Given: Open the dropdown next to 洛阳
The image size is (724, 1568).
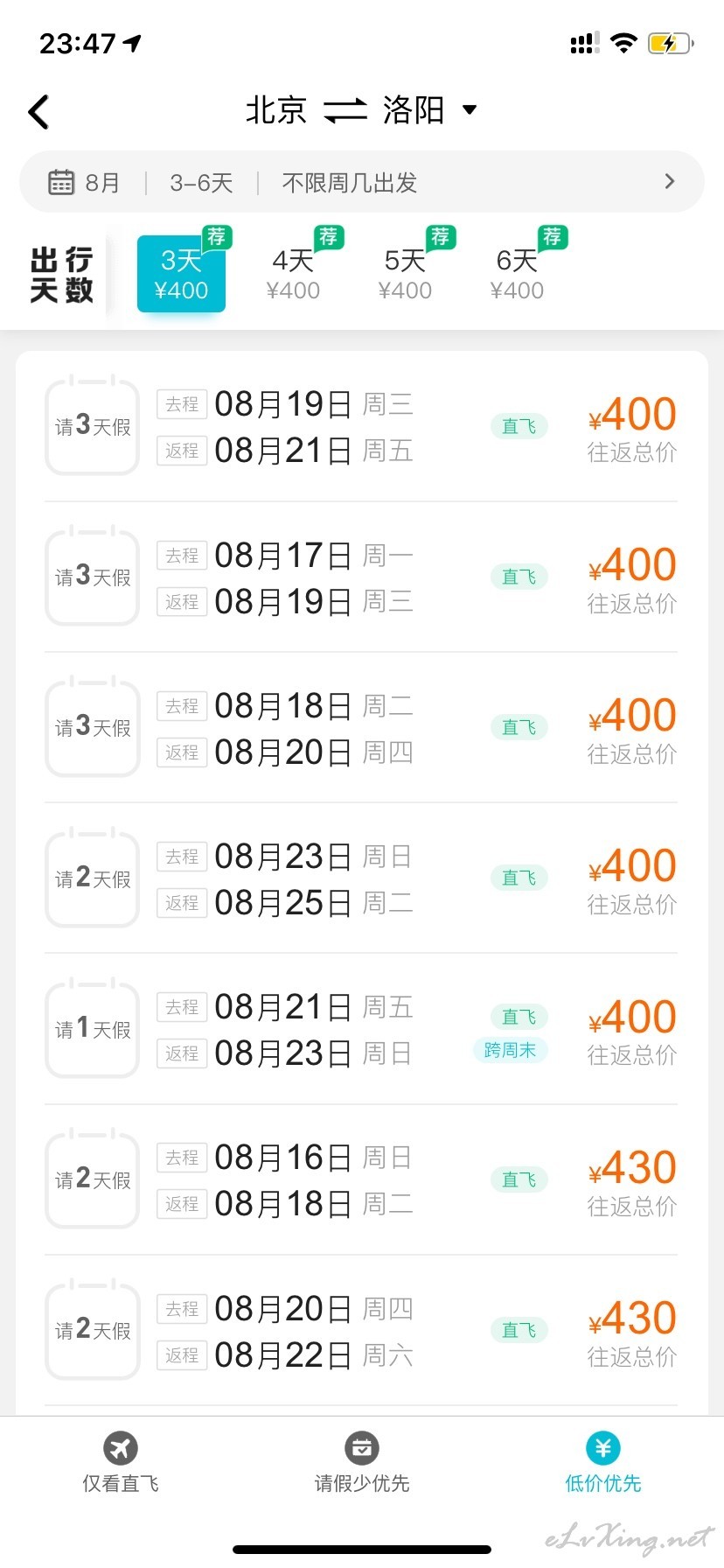Looking at the screenshot, I should tap(470, 110).
